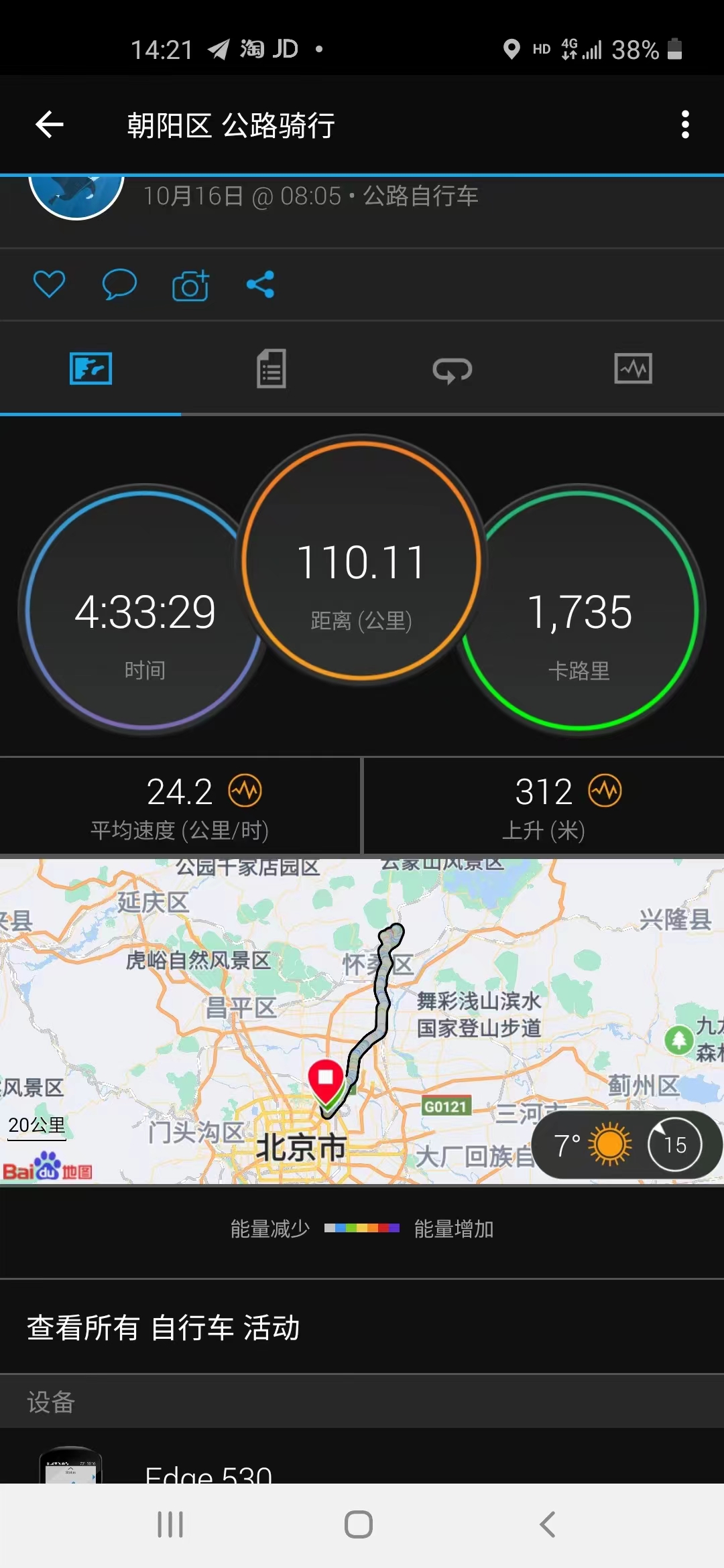Open the route map in Beijing
The height and width of the screenshot is (1568, 724).
pos(362,1019)
